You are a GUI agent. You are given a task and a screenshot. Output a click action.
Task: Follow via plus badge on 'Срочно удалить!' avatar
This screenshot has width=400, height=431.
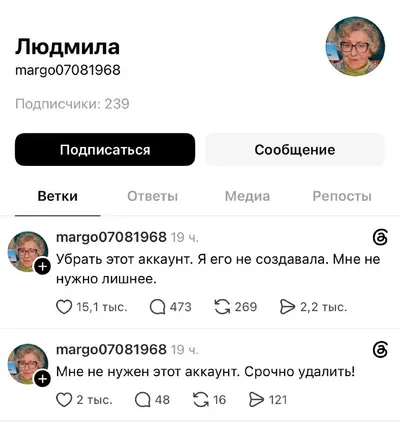click(42, 379)
